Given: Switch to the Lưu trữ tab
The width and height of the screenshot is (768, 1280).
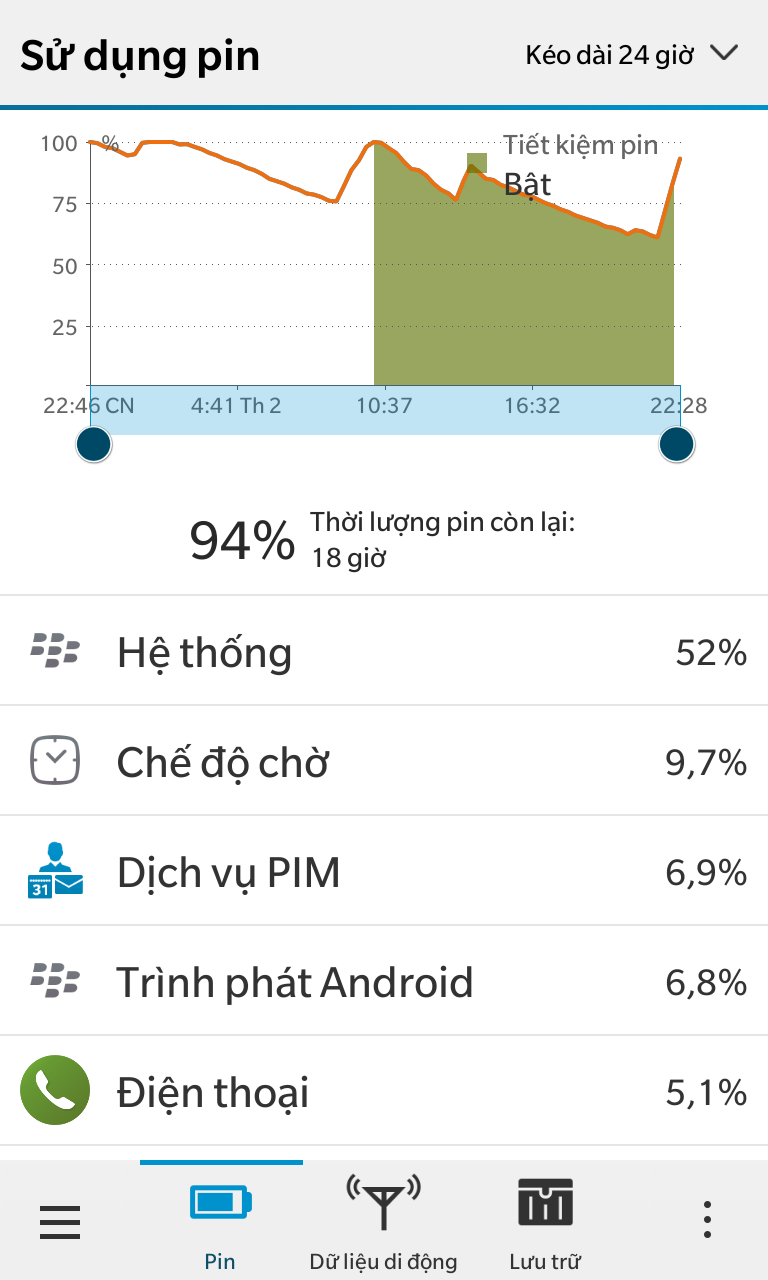Looking at the screenshot, I should click(545, 1221).
